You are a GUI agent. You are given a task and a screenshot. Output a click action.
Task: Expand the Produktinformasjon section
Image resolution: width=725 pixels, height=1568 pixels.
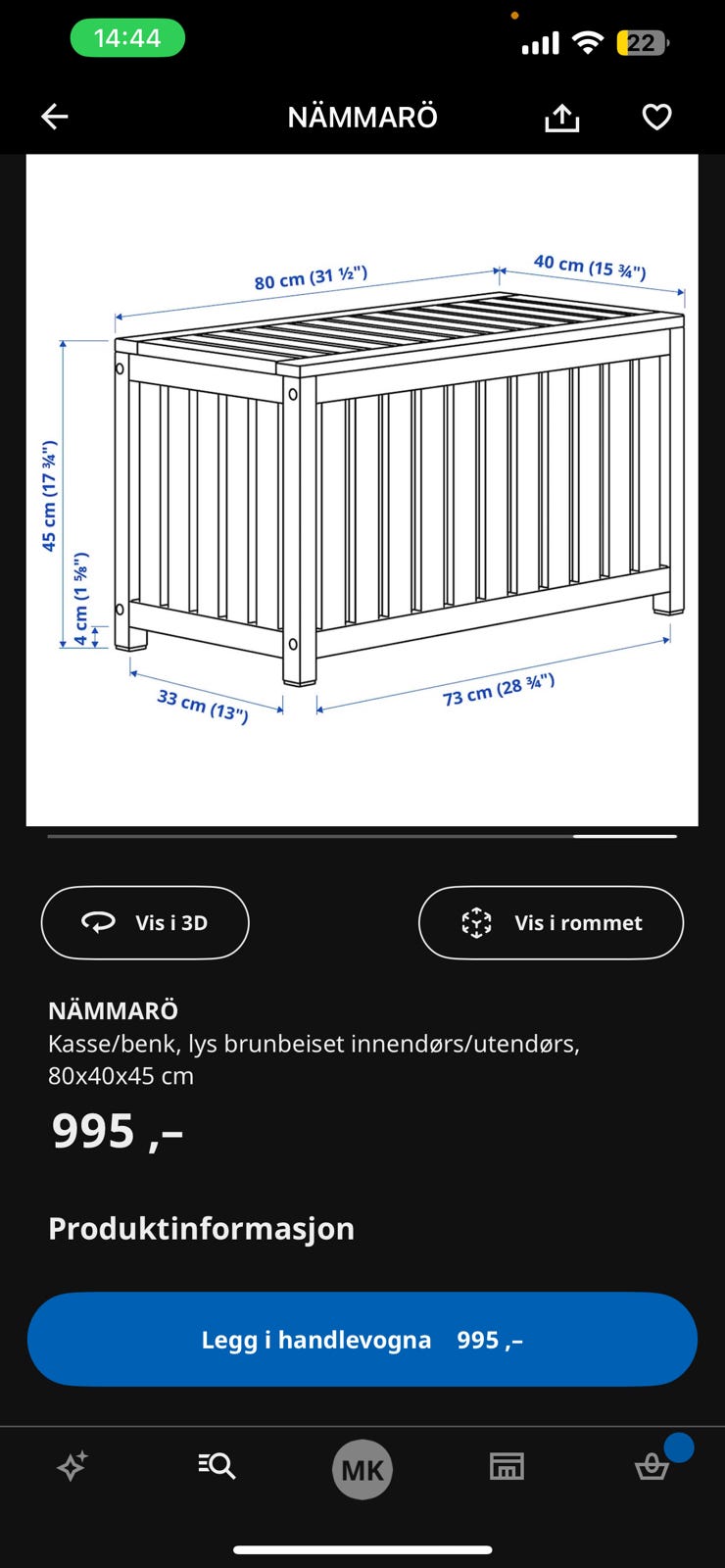pyautogui.click(x=202, y=1228)
